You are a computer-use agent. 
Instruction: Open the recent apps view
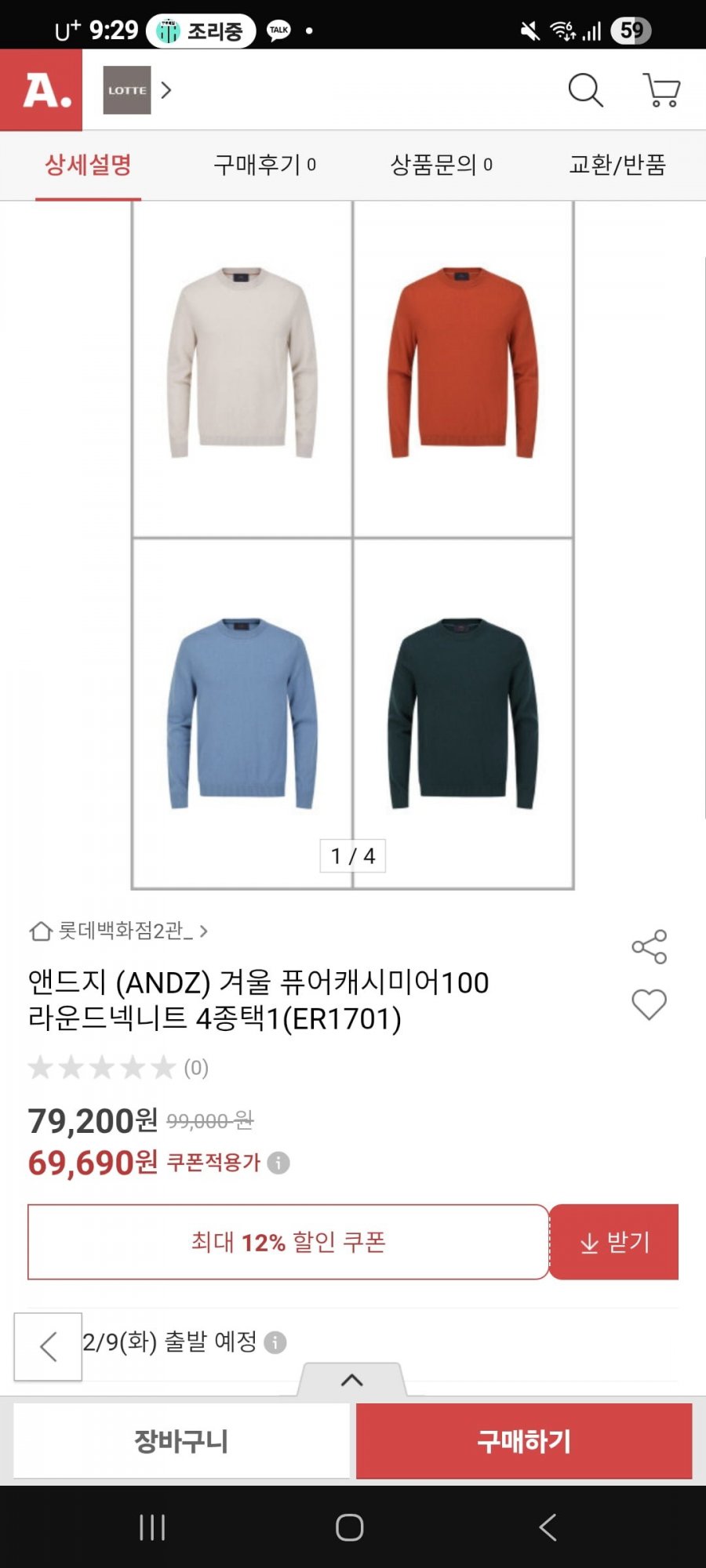click(x=152, y=1527)
